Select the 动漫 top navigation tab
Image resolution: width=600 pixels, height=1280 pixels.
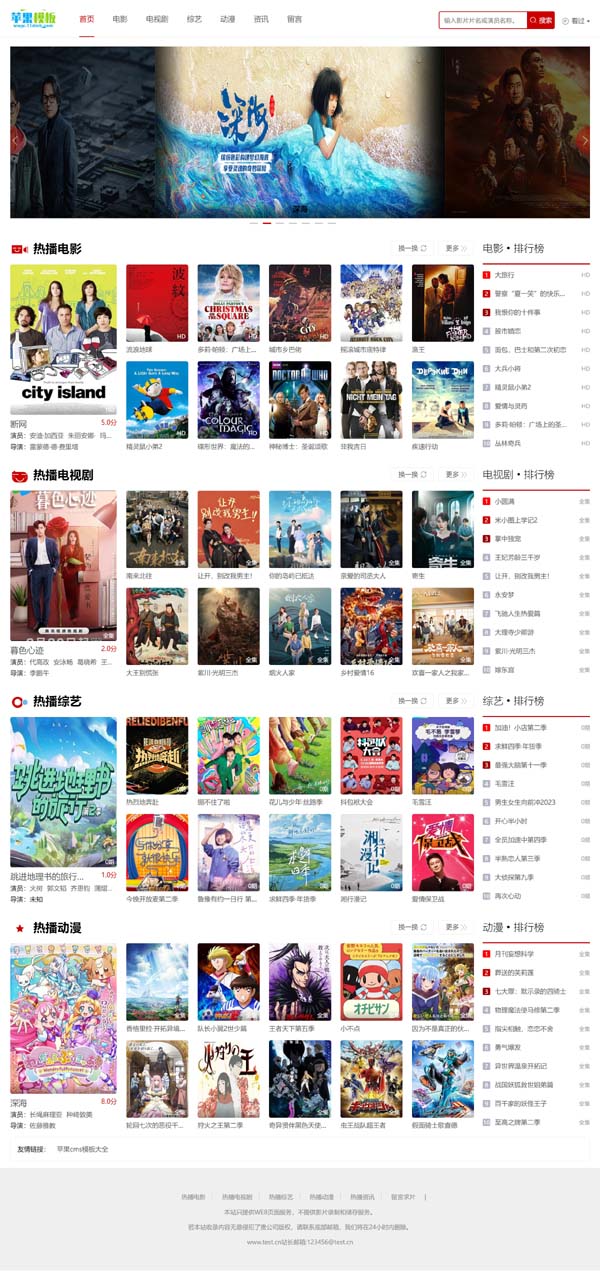click(227, 19)
